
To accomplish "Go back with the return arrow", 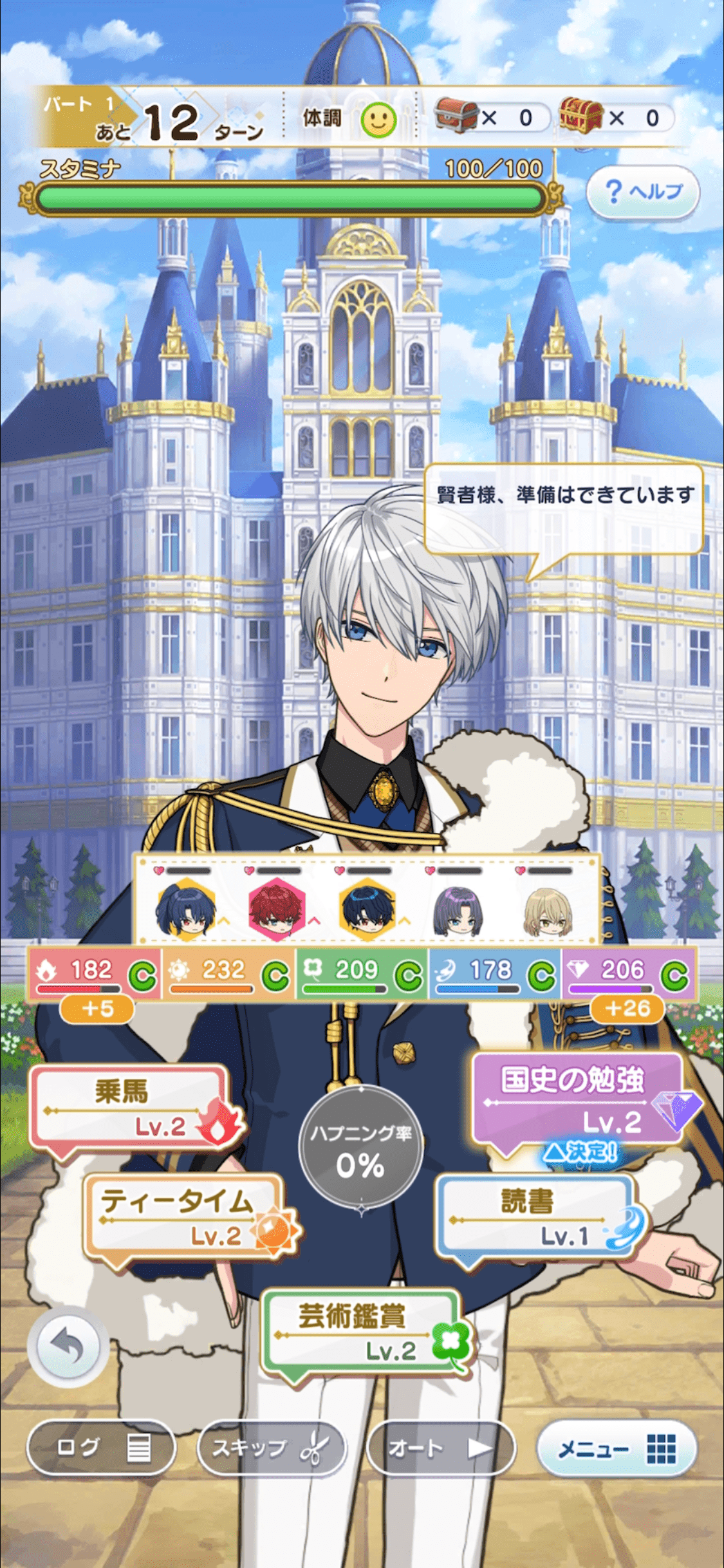I will pos(68,1345).
